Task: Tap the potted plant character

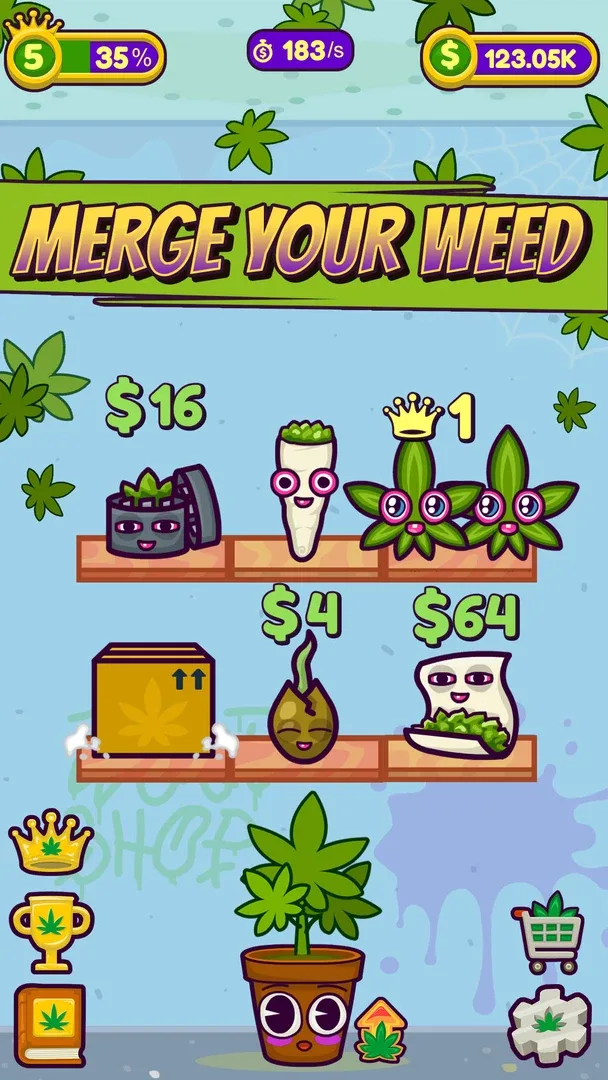Action: tap(300, 960)
